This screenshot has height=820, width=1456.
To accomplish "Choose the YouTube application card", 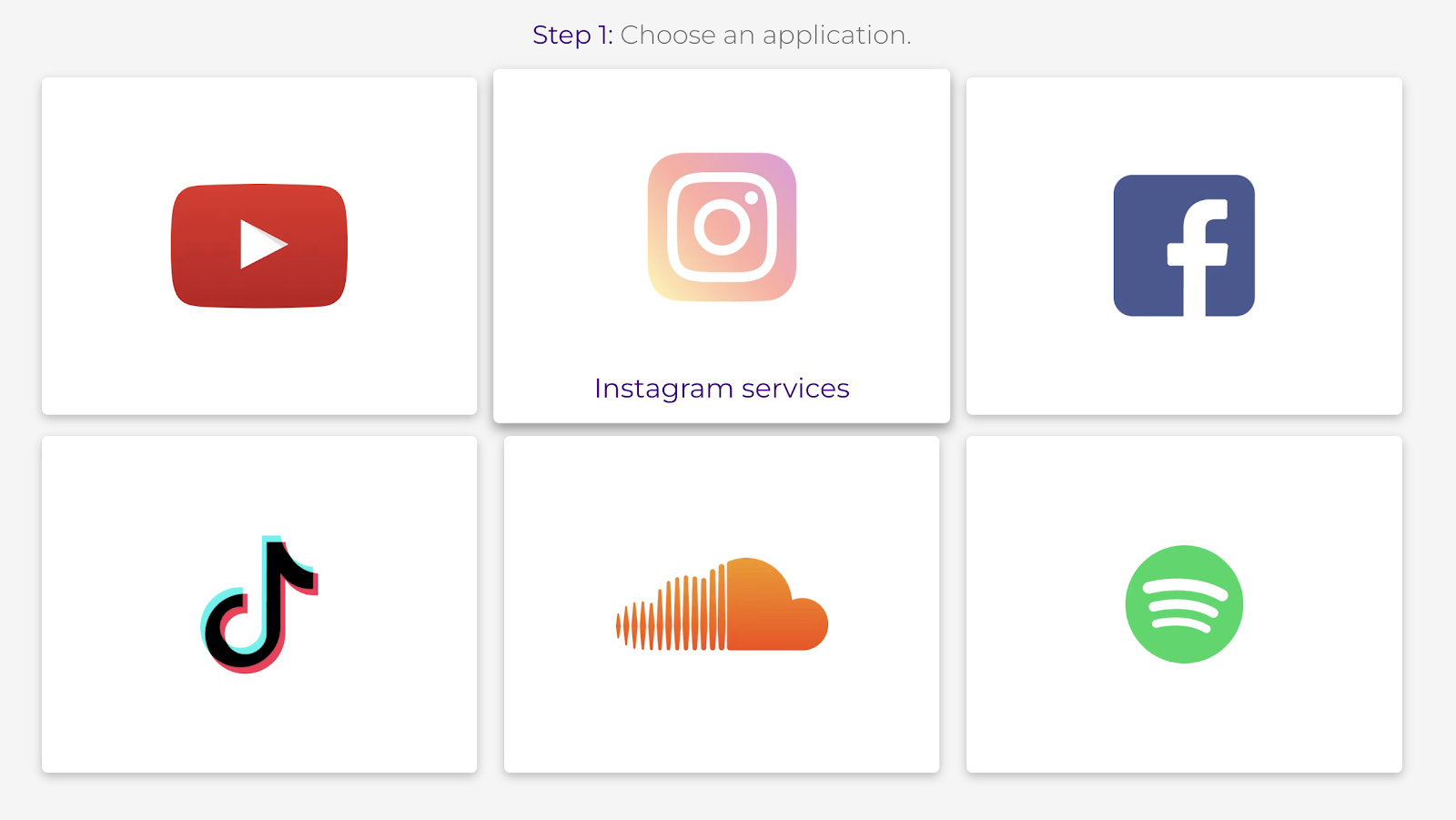I will click(x=259, y=246).
